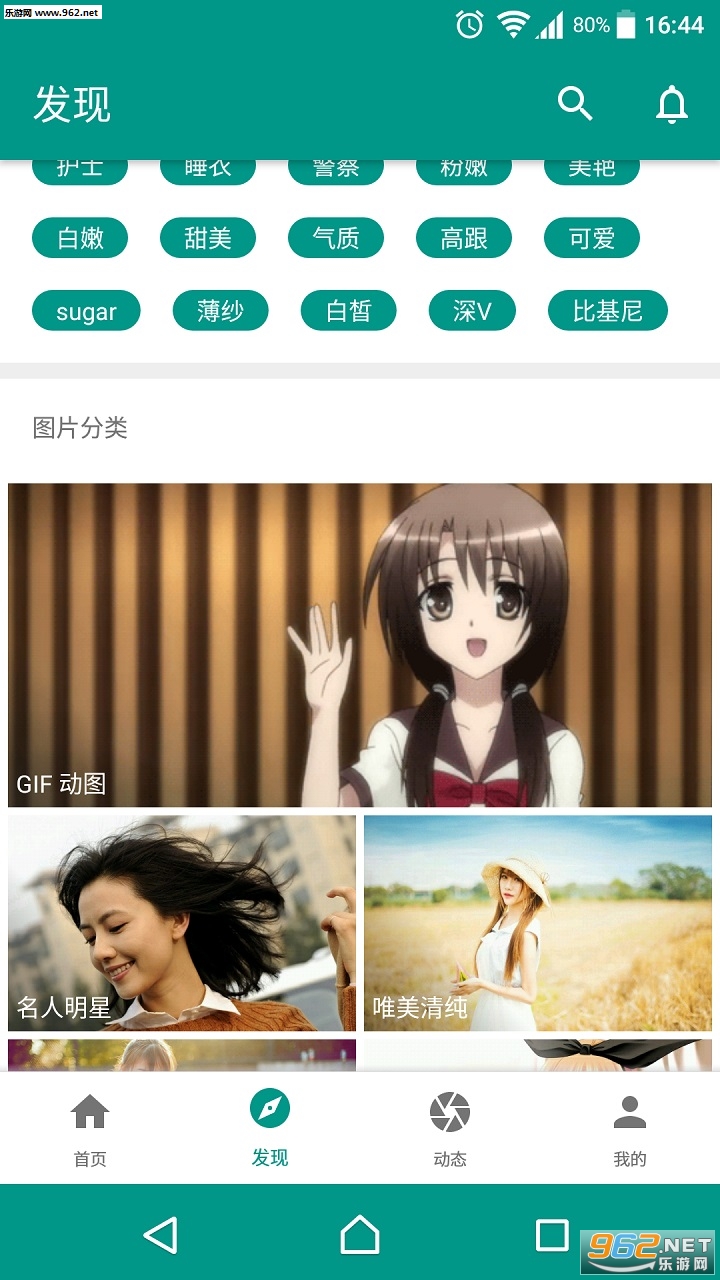
Task: Open the search icon in the top bar
Action: pos(573,103)
